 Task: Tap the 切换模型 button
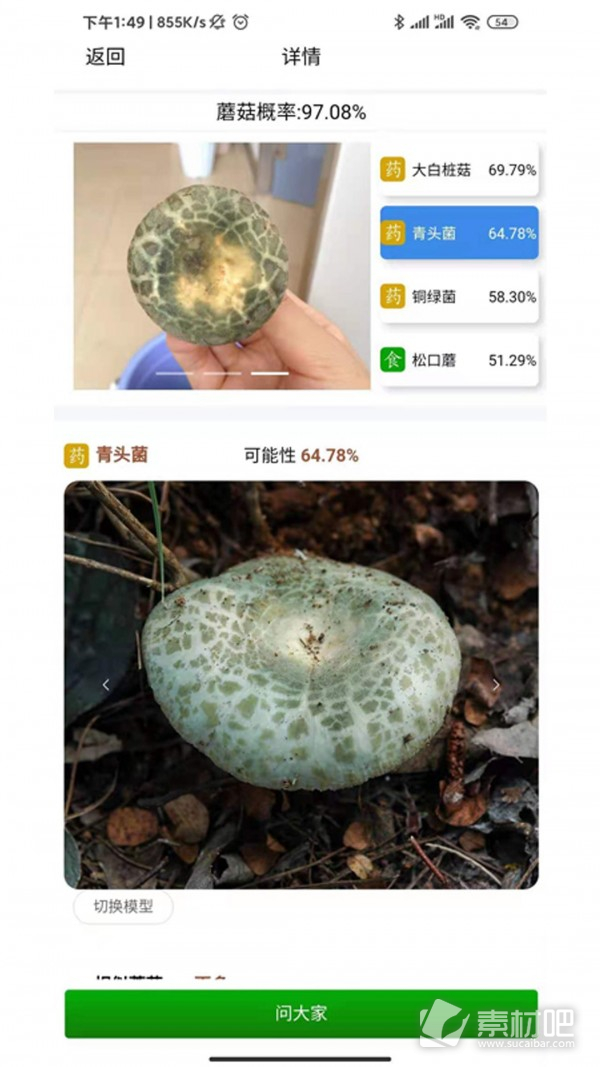pyautogui.click(x=123, y=907)
